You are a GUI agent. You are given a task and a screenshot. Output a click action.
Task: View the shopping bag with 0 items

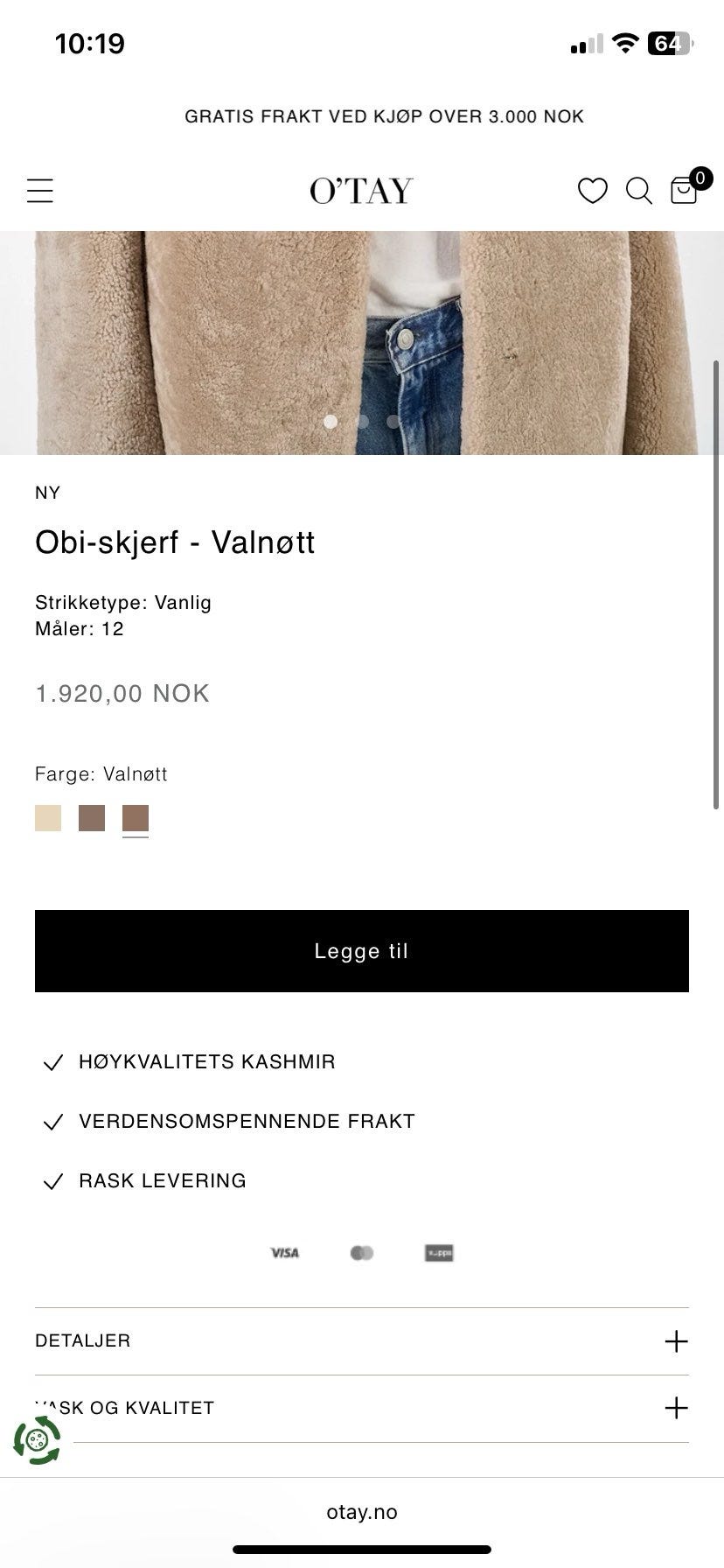[685, 190]
